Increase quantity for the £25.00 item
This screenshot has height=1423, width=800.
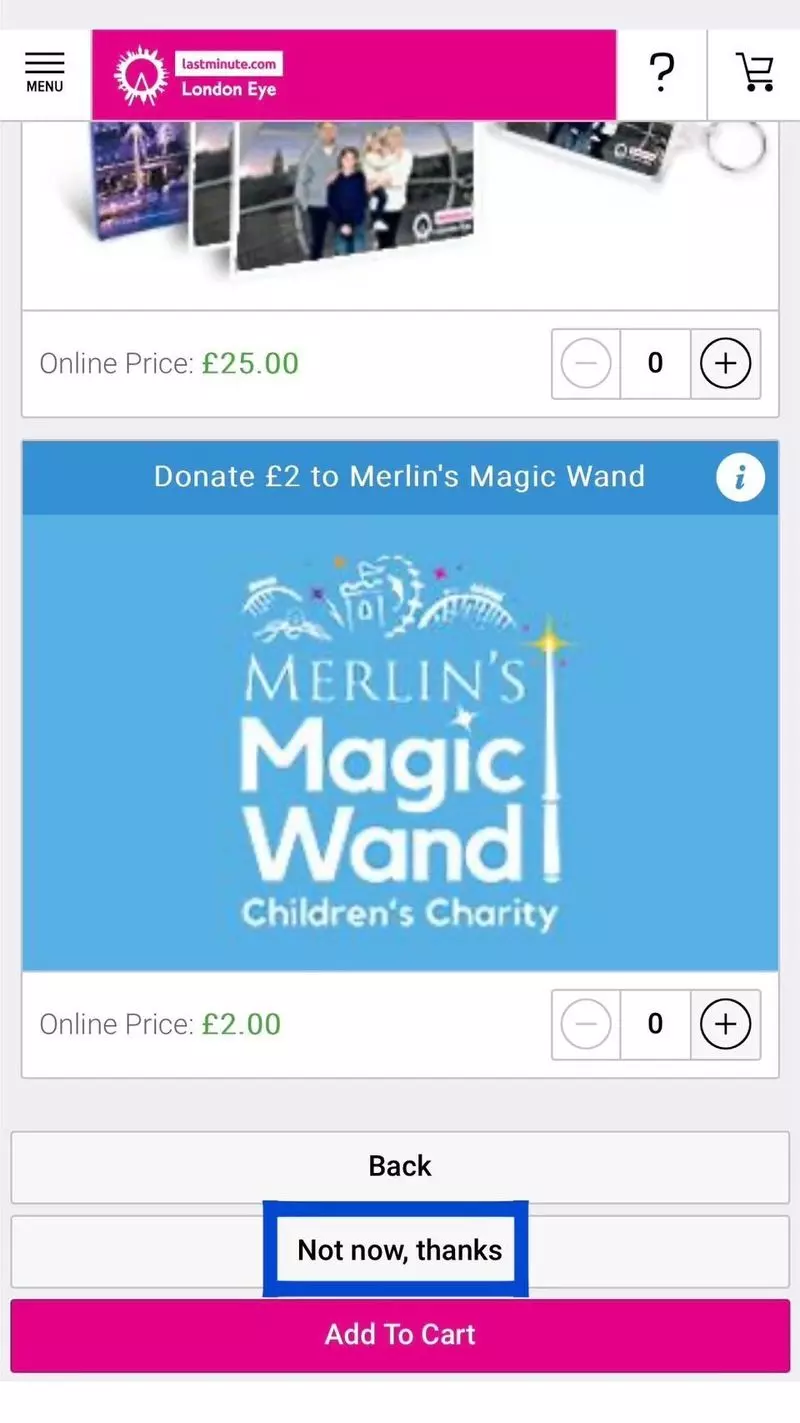coord(725,363)
